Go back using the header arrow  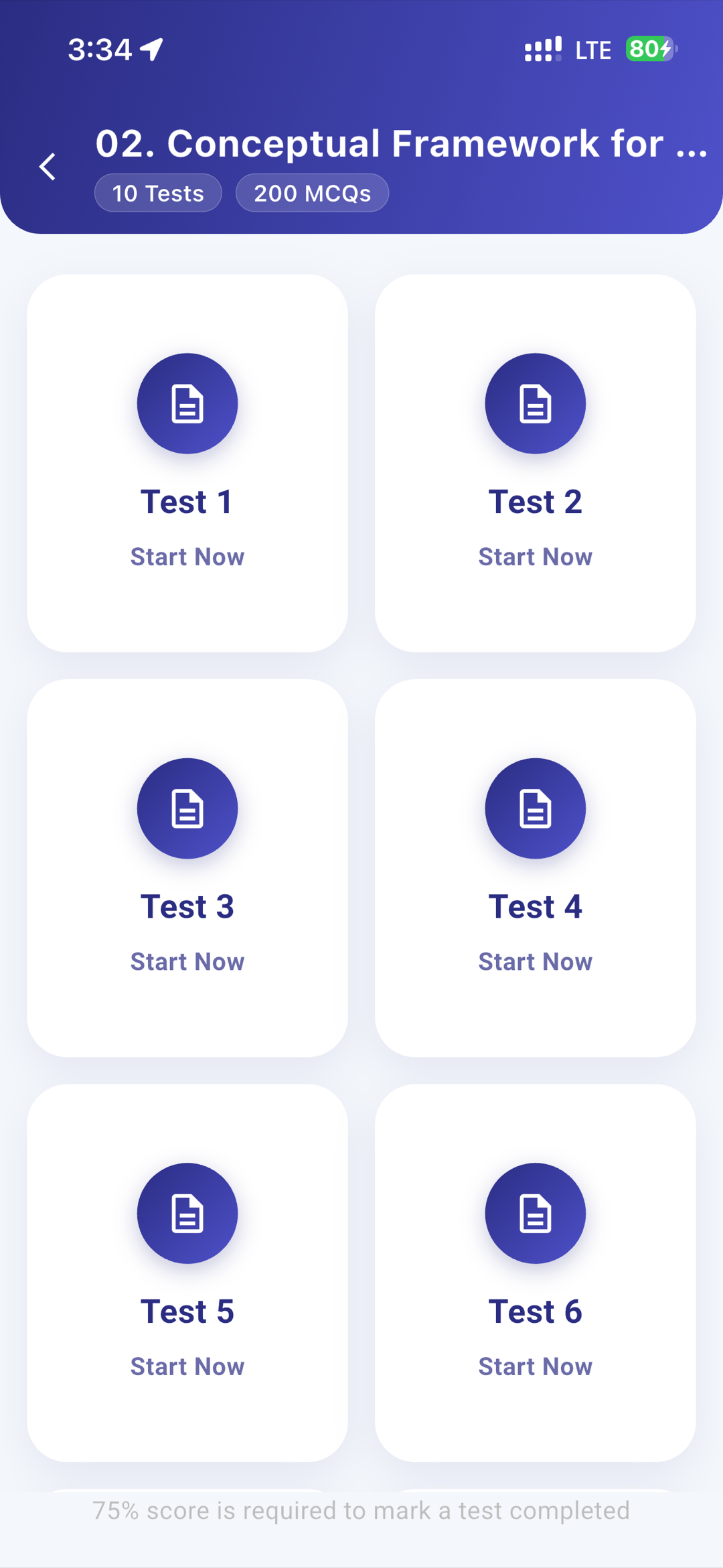point(48,167)
